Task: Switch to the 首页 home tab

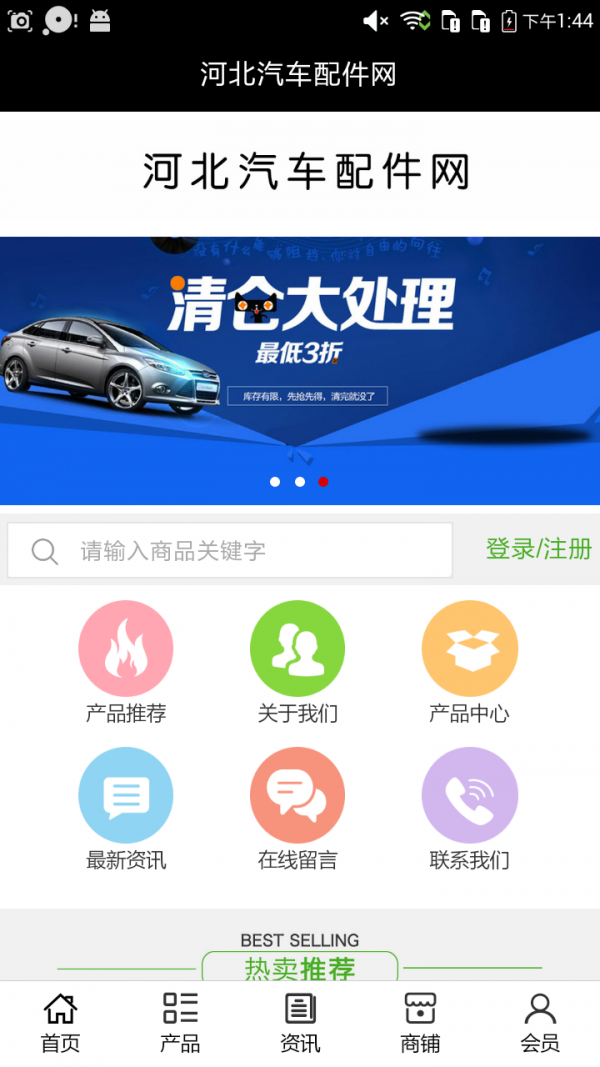Action: pyautogui.click(x=60, y=1023)
